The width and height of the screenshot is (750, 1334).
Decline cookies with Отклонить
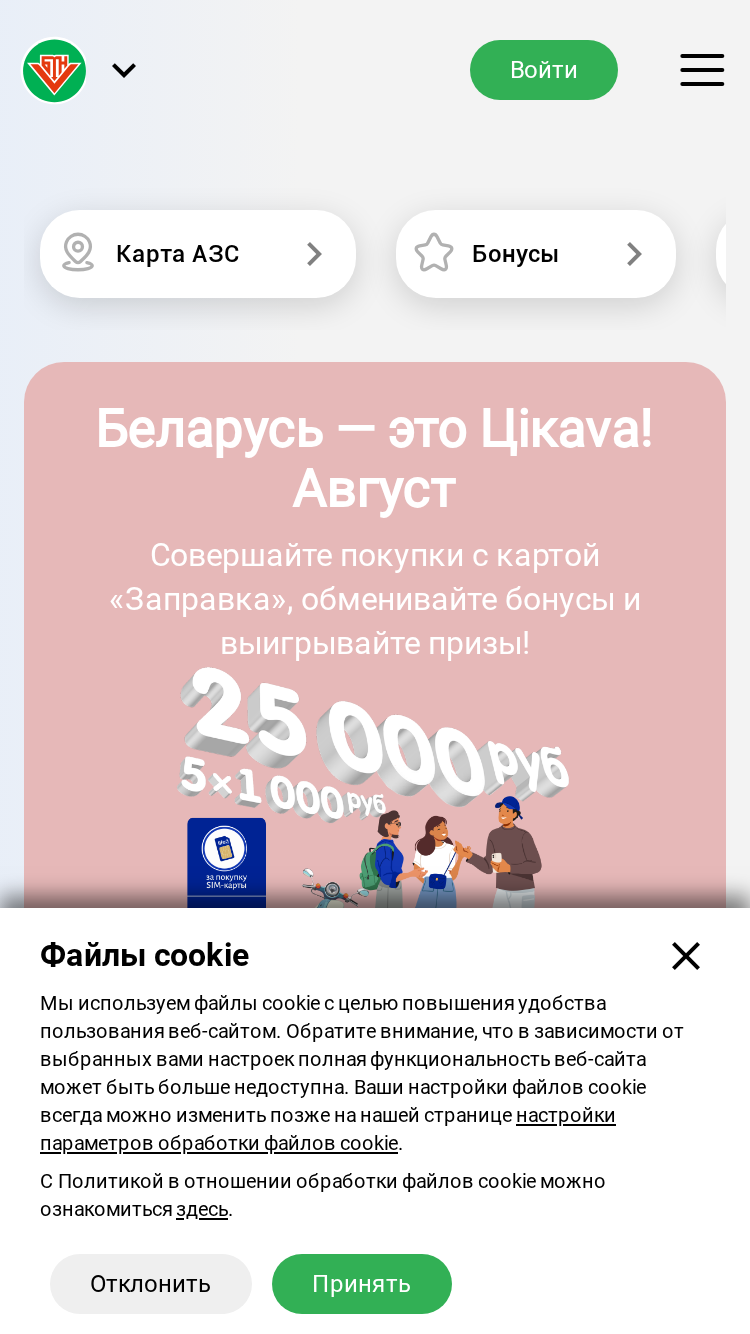[x=151, y=1284]
